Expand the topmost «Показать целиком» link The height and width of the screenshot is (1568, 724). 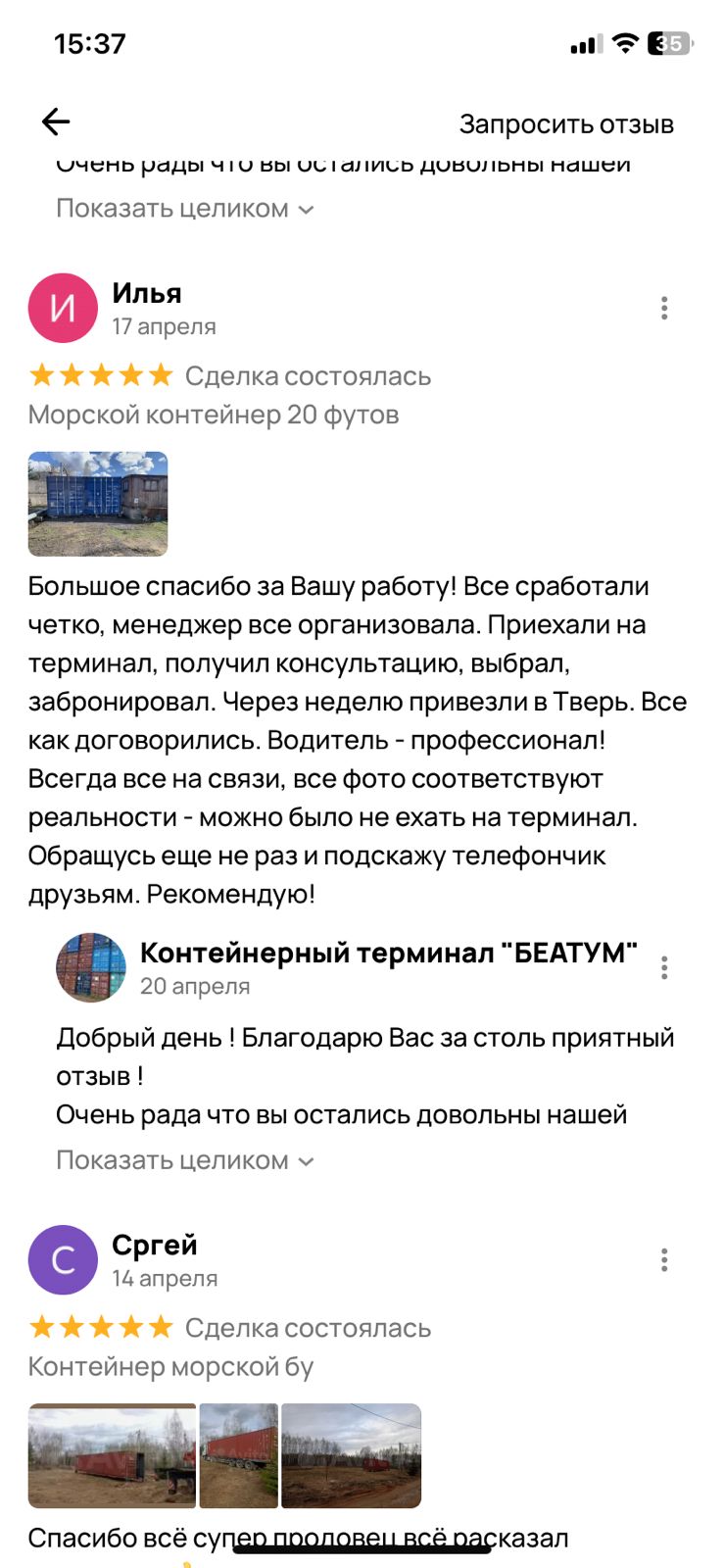point(184,209)
